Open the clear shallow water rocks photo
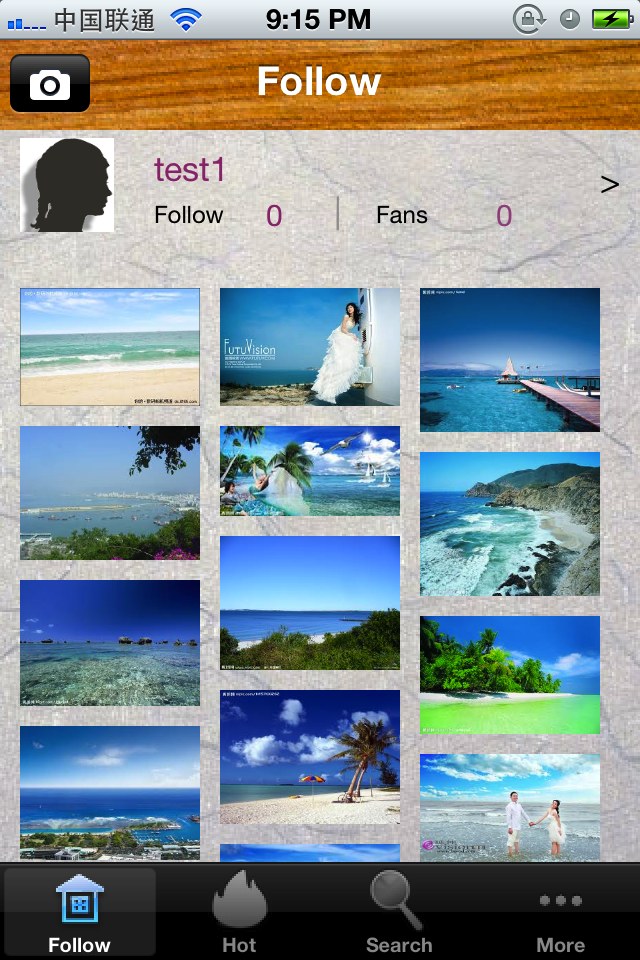The width and height of the screenshot is (640, 960). tap(110, 643)
